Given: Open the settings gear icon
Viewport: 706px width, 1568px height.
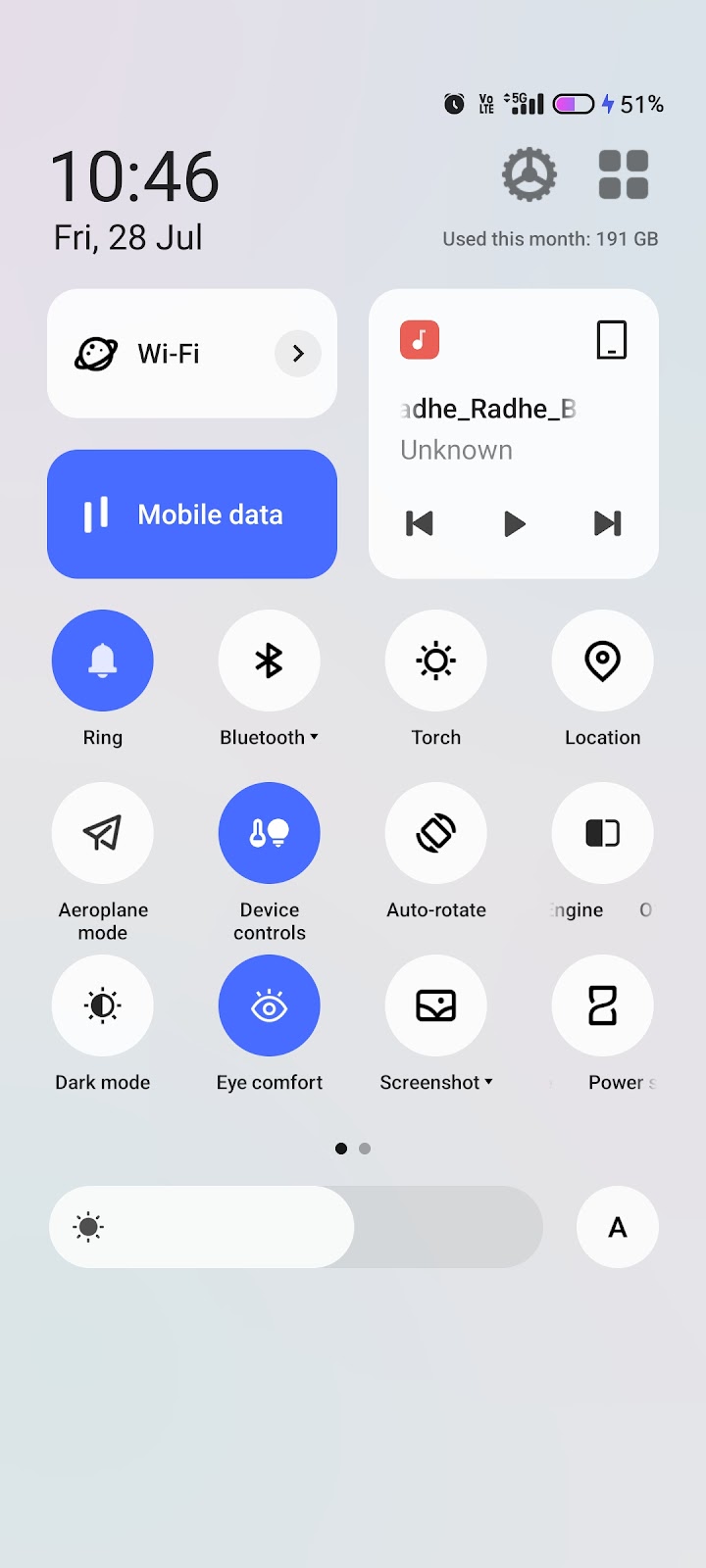Looking at the screenshot, I should tap(529, 175).
